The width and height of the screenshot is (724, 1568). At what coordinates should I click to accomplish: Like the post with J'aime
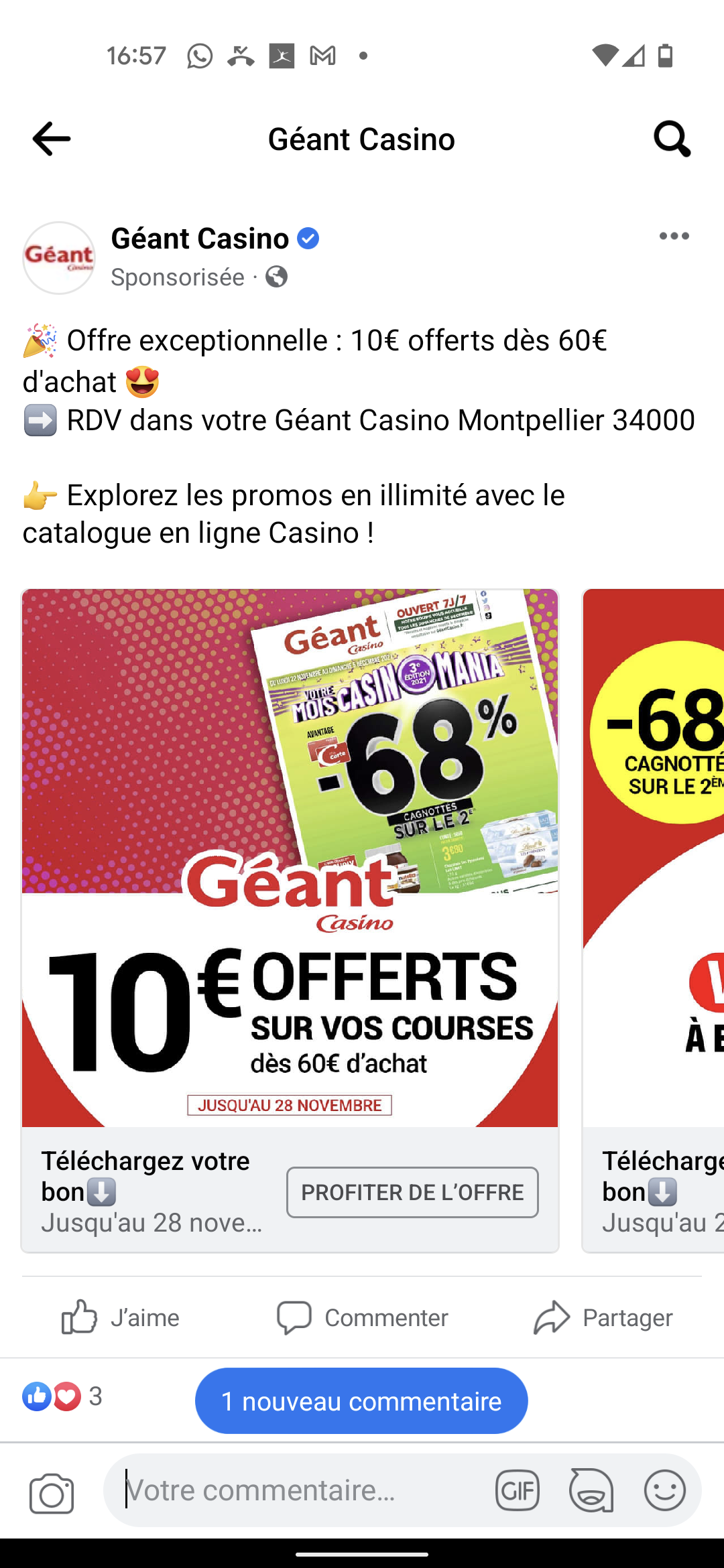pyautogui.click(x=121, y=1317)
